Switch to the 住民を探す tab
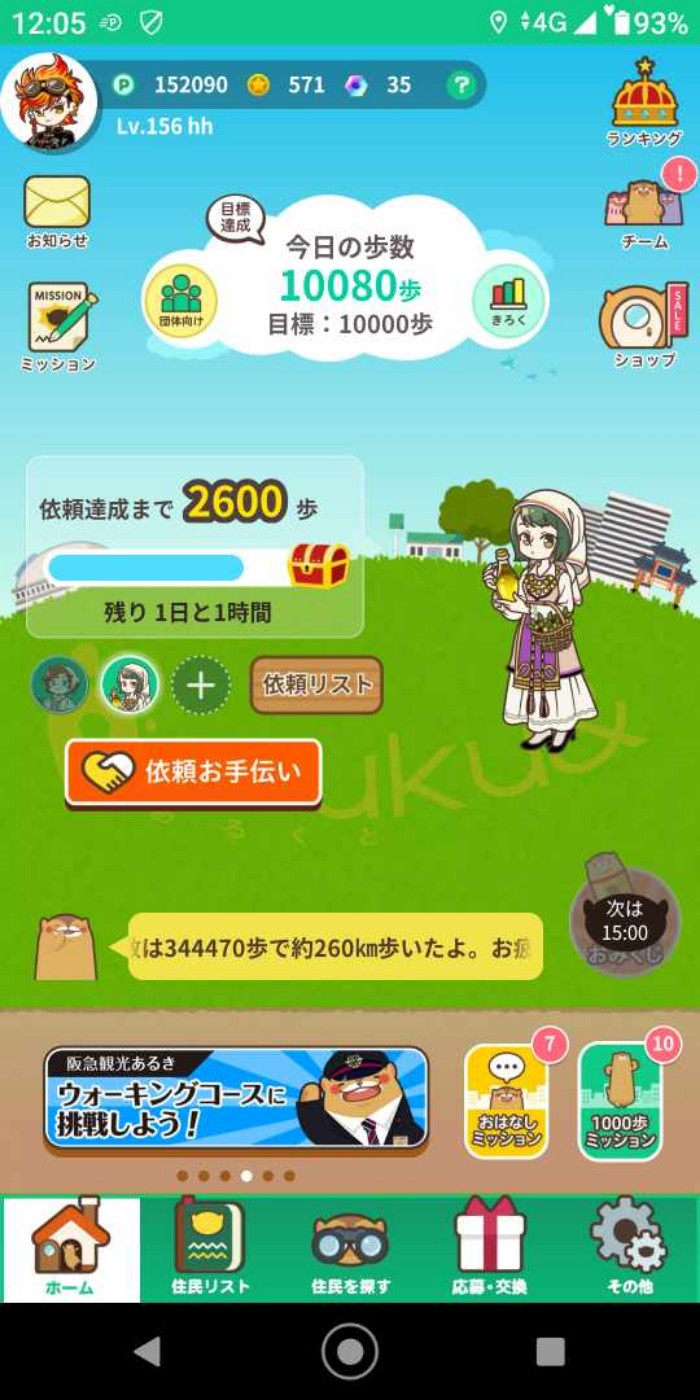The height and width of the screenshot is (1400, 700). pos(350,1248)
